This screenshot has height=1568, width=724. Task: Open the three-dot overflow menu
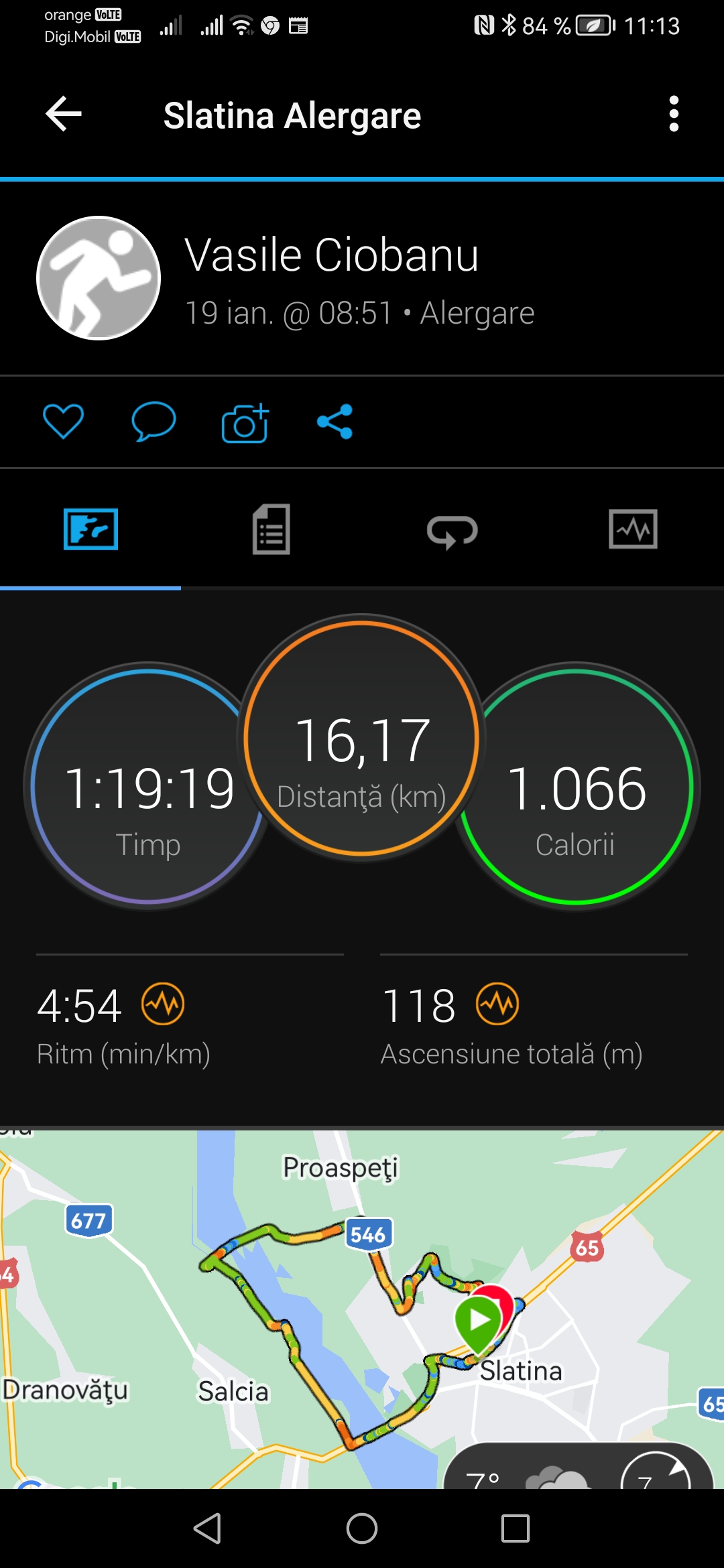point(674,114)
